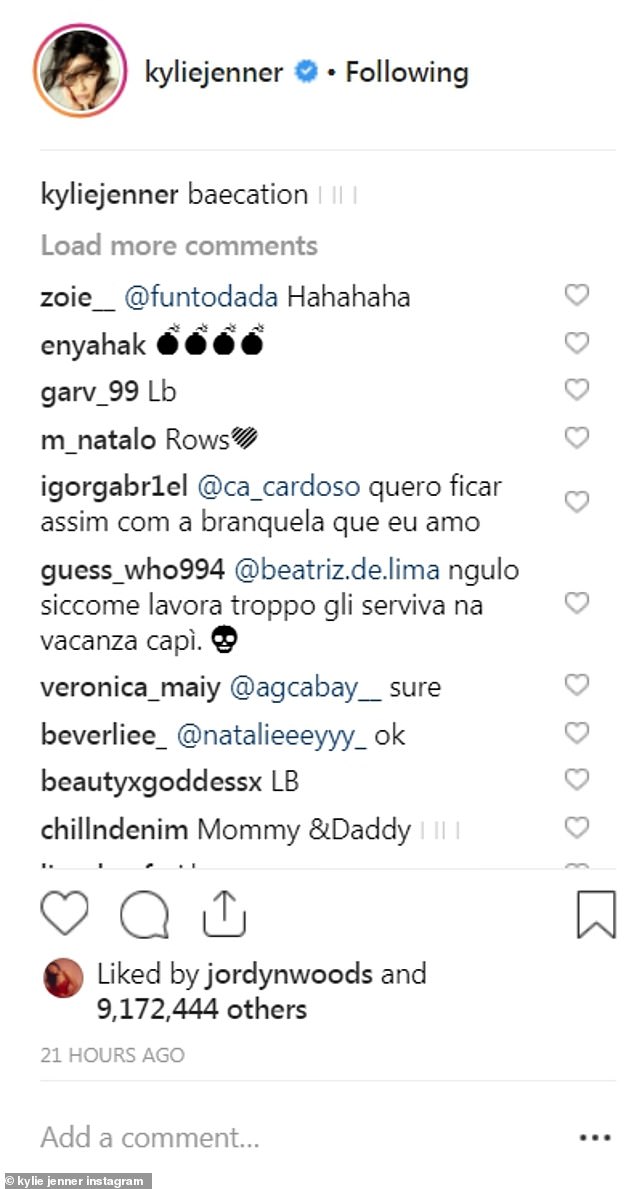Tap the Following button

click(407, 73)
